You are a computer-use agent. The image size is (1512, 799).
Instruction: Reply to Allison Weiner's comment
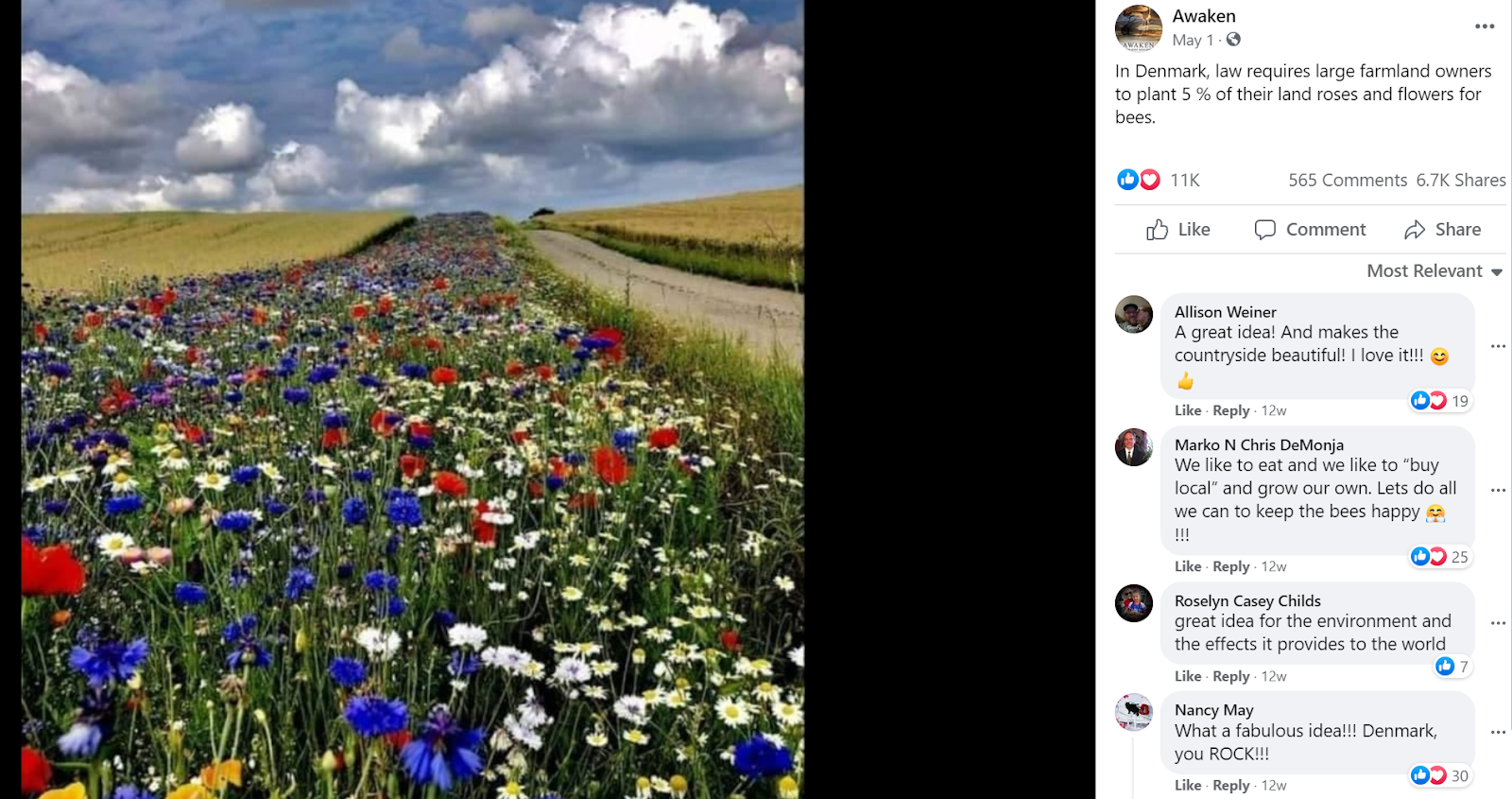1230,410
